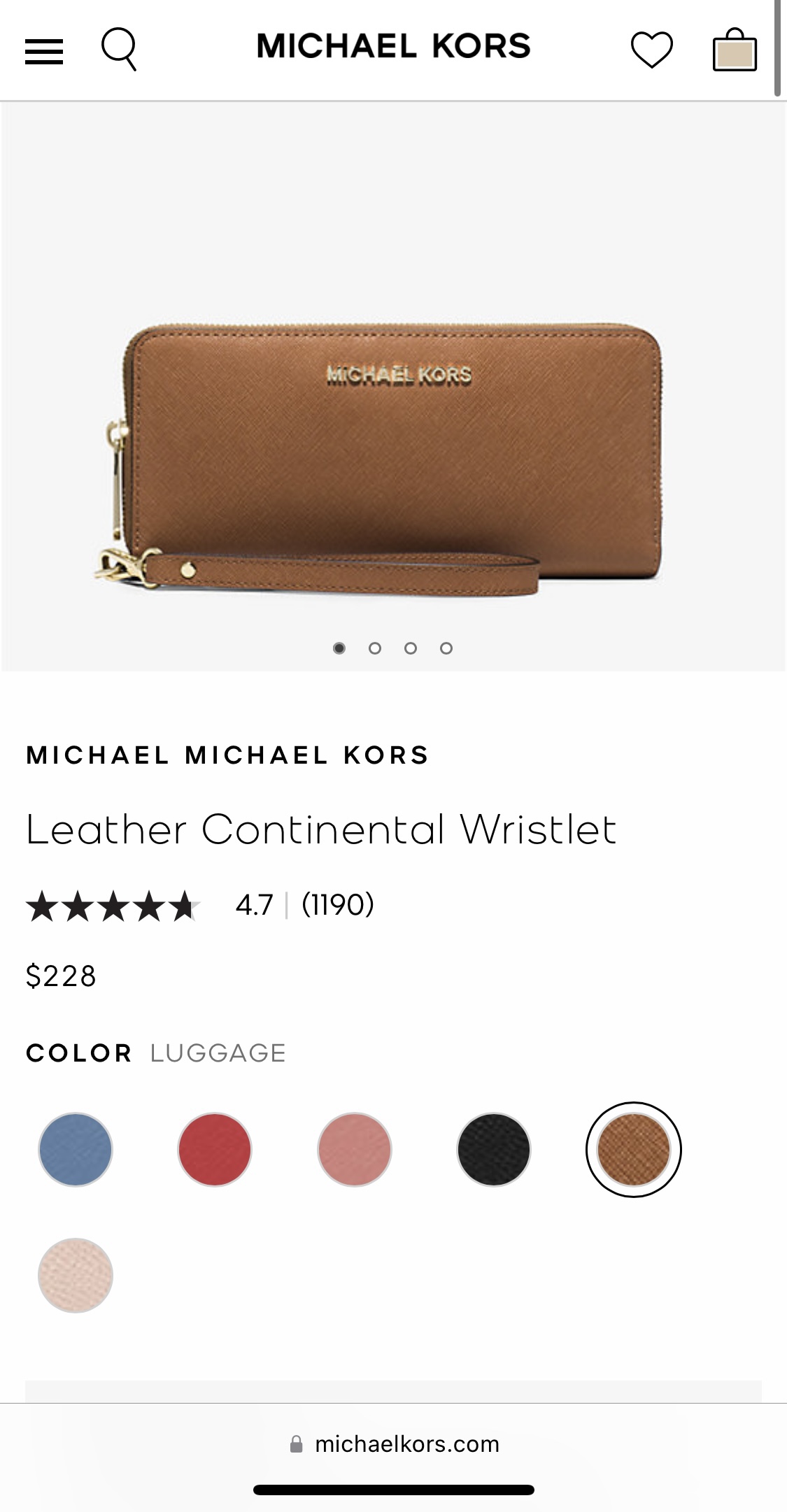Open the shopping bag

tap(735, 50)
